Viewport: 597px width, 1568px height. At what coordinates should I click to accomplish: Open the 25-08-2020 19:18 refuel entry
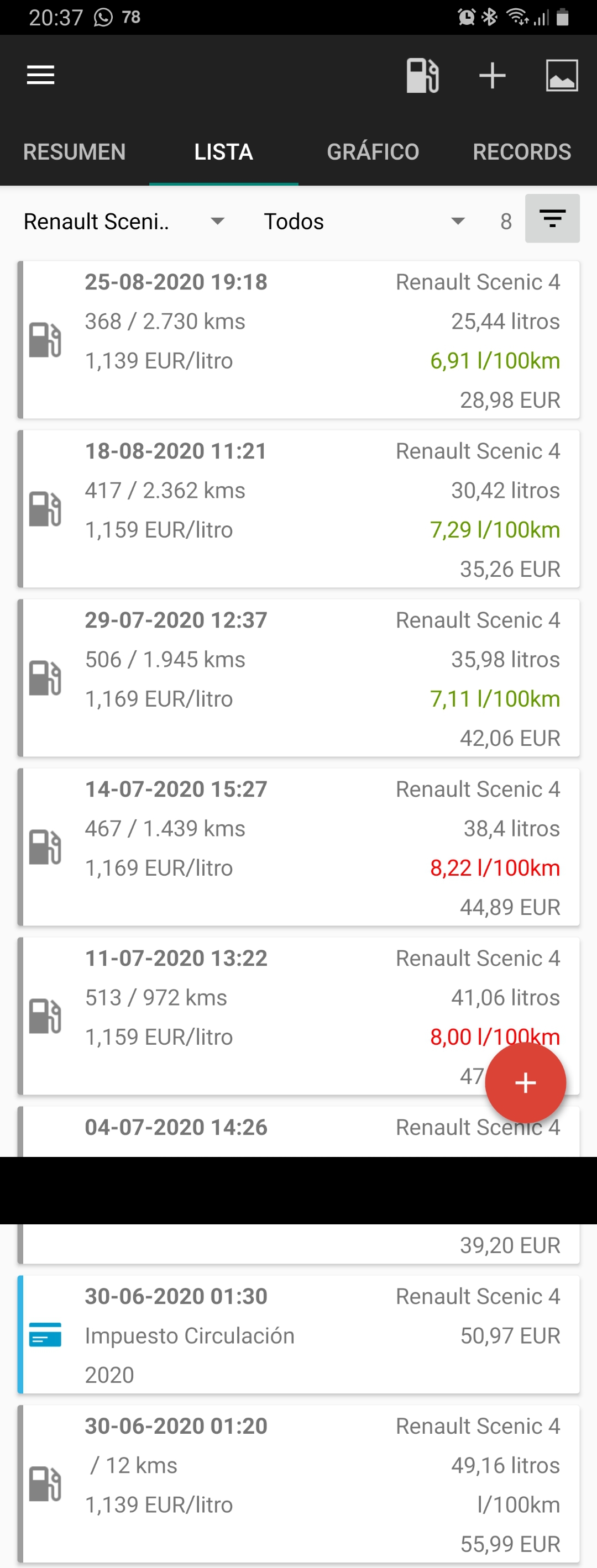pos(298,340)
